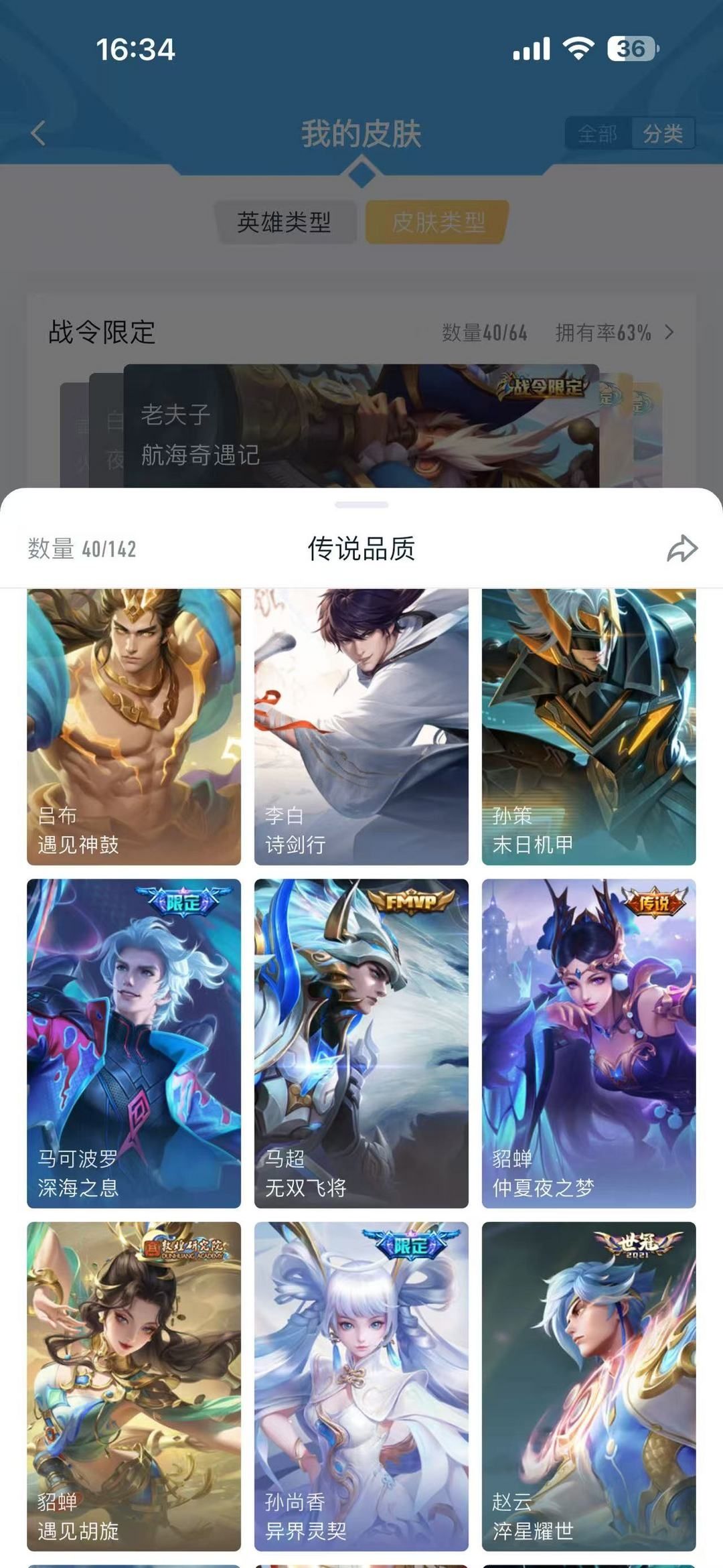The height and width of the screenshot is (1568, 723).
Task: View 貂蝉 仲夏夜之梦 skin
Action: (589, 1043)
